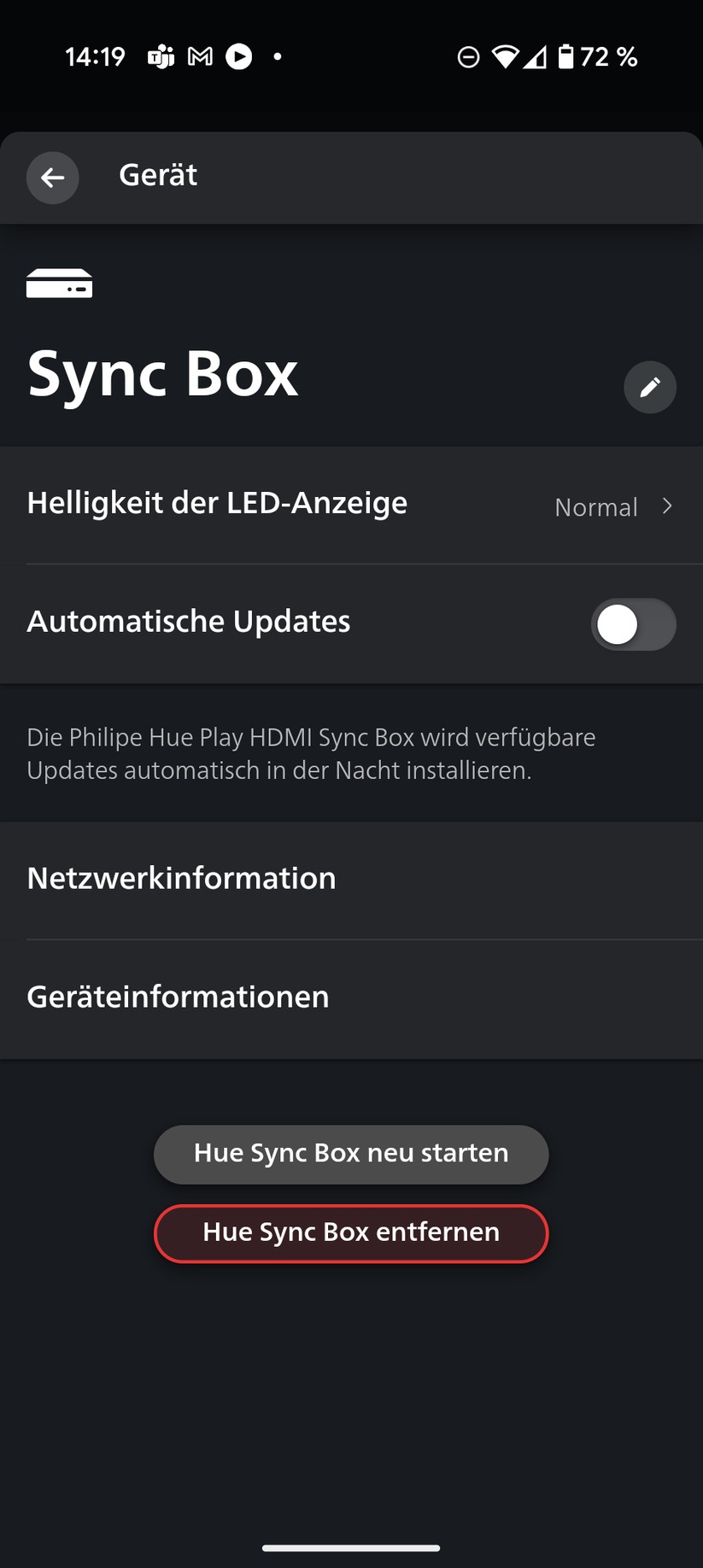
Task: Tap the Sync Box device icon
Action: (59, 283)
